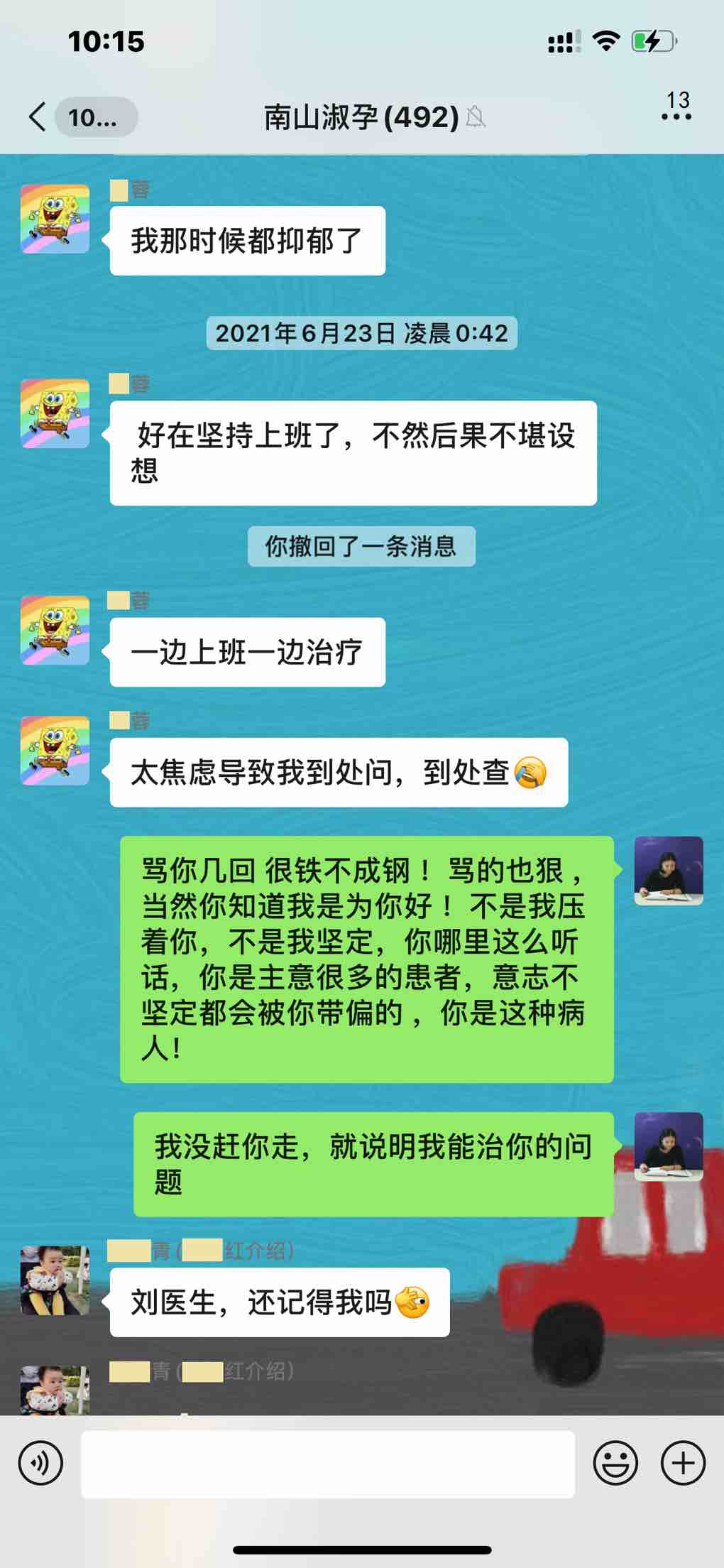The height and width of the screenshot is (1568, 724).
Task: Open the emoji sticker panel
Action: pos(615,1463)
